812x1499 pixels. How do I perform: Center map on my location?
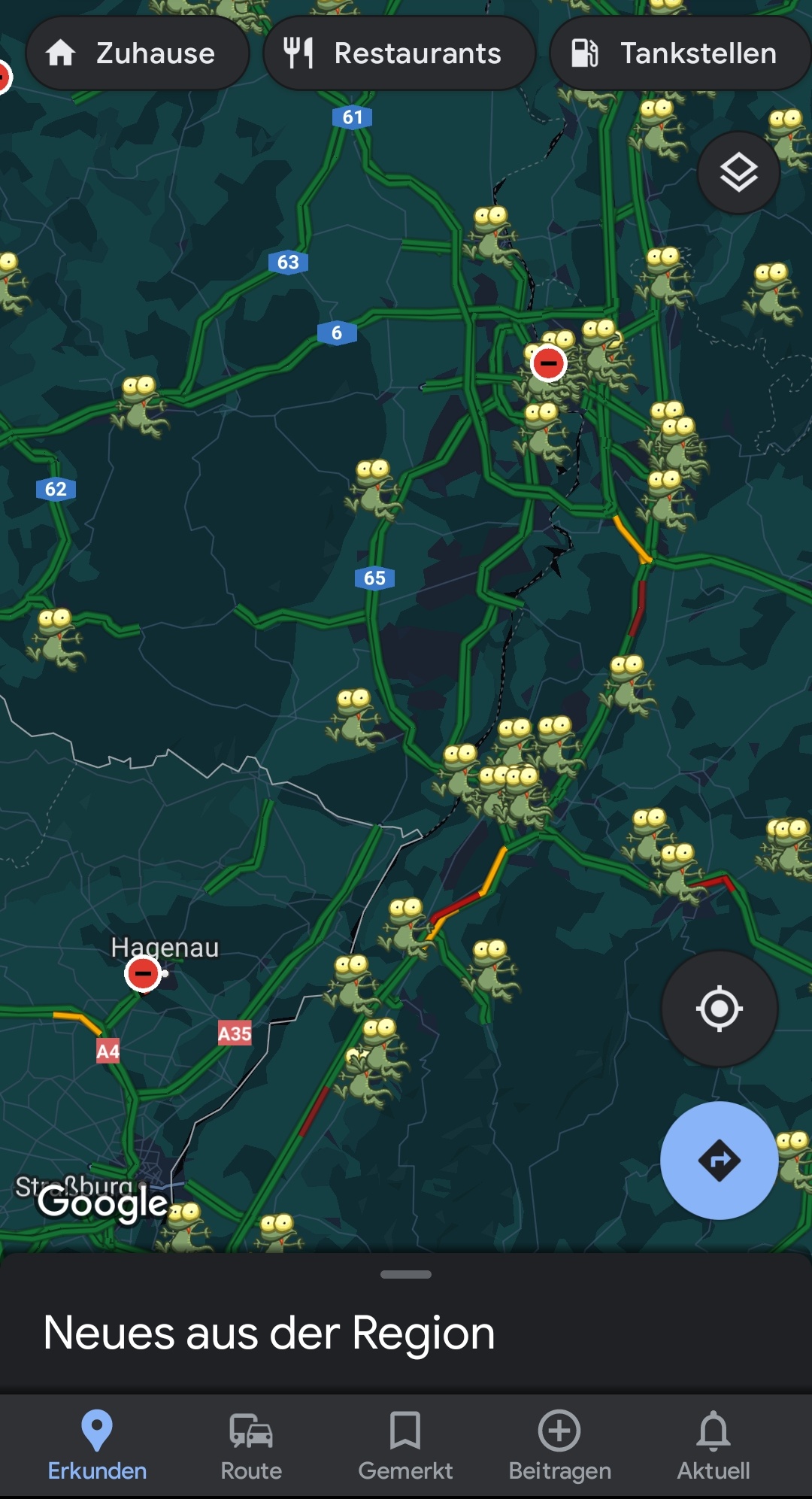pos(719,1009)
